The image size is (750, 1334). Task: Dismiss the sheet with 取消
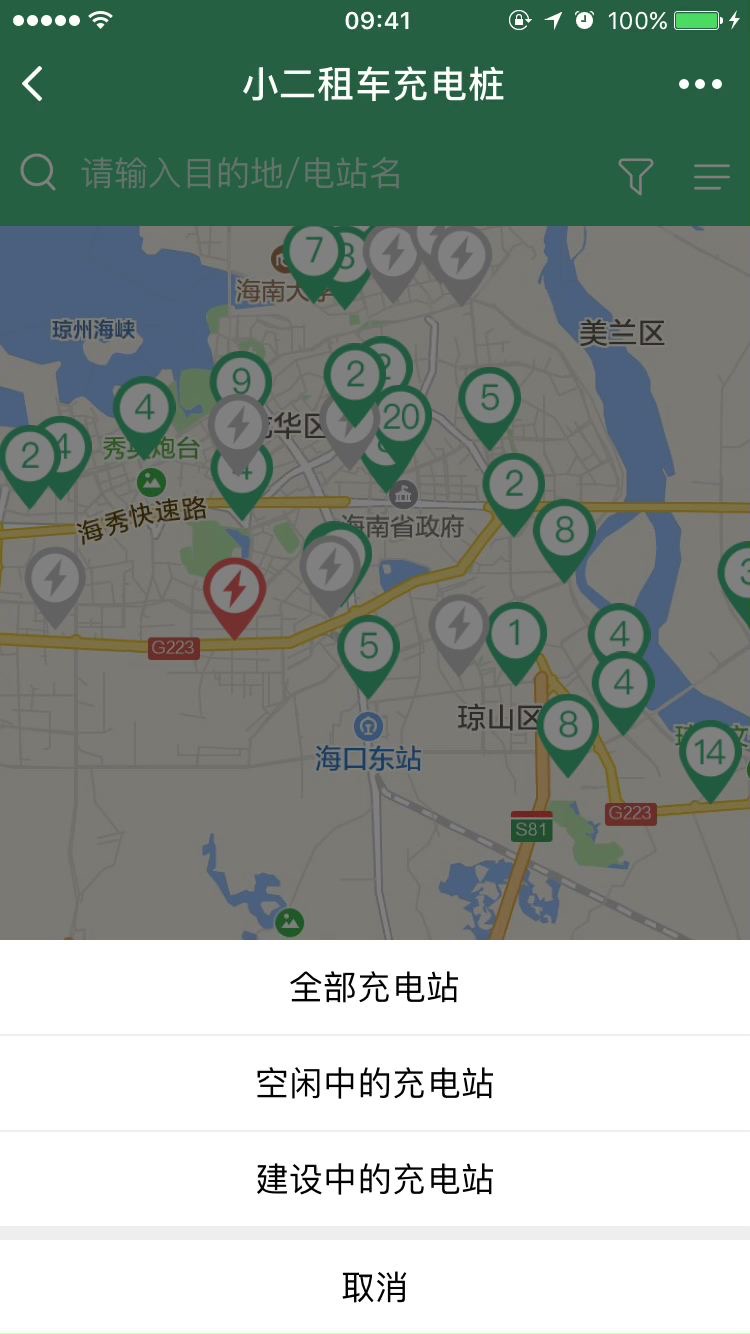coord(374,1287)
